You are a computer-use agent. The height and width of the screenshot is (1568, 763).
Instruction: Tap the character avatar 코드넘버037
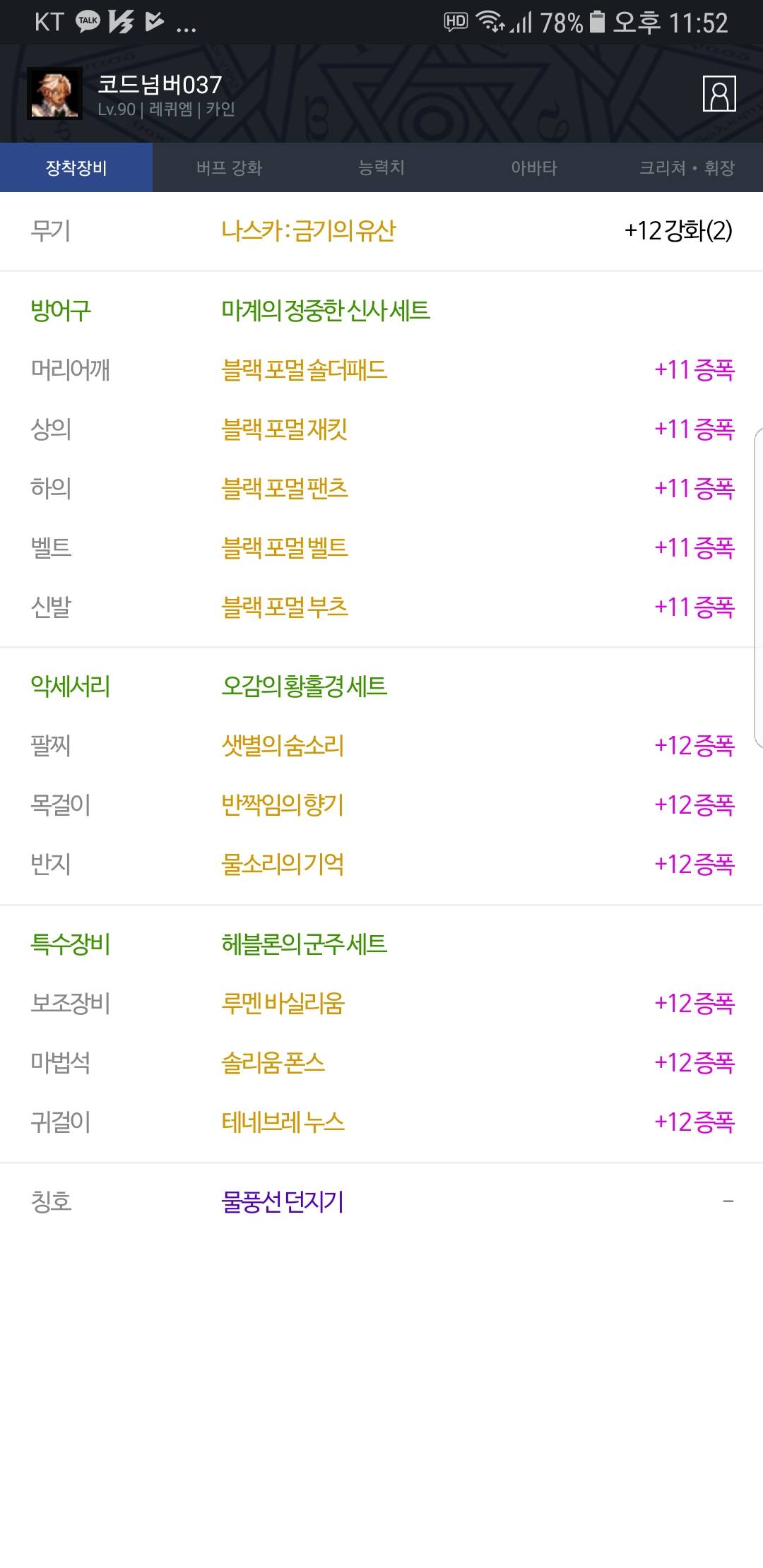(54, 94)
